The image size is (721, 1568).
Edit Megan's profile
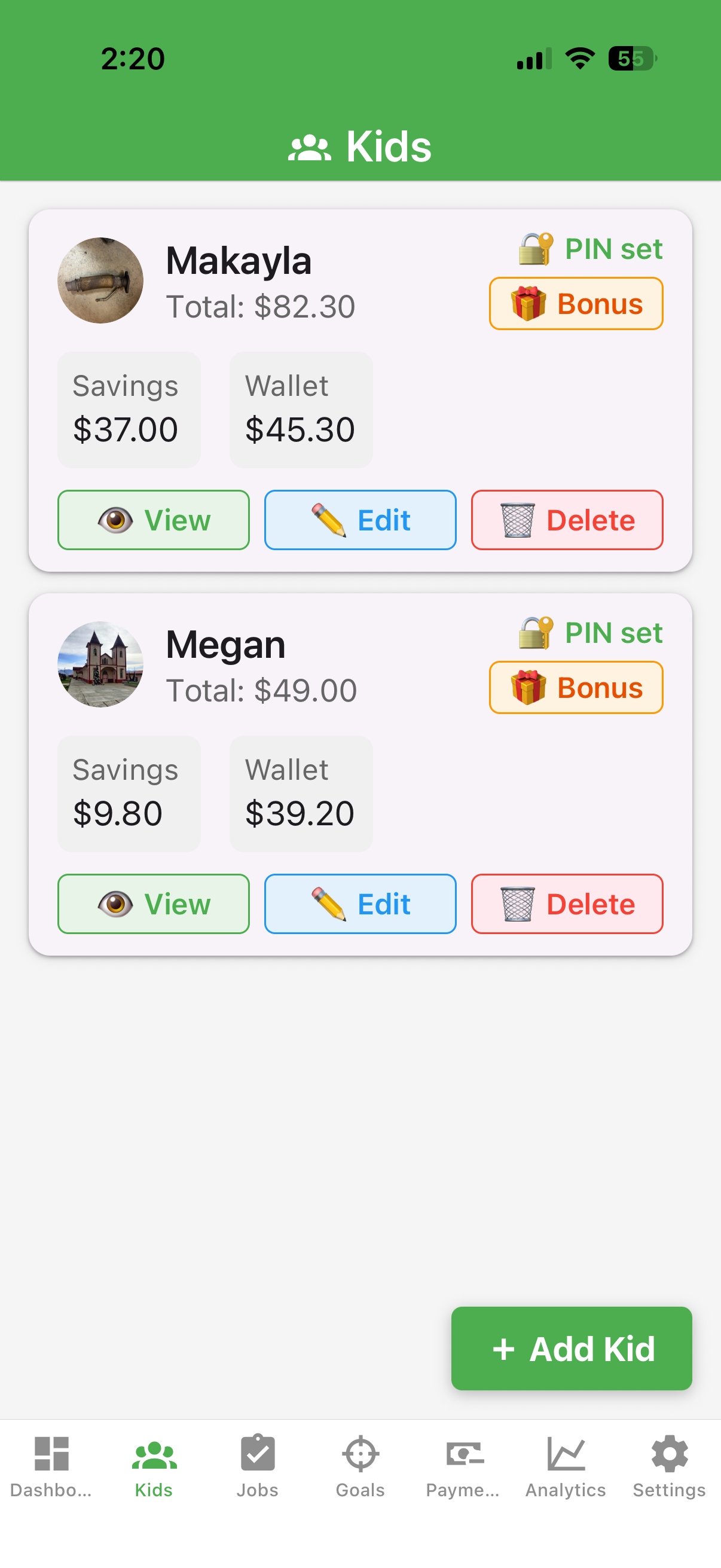pos(359,904)
